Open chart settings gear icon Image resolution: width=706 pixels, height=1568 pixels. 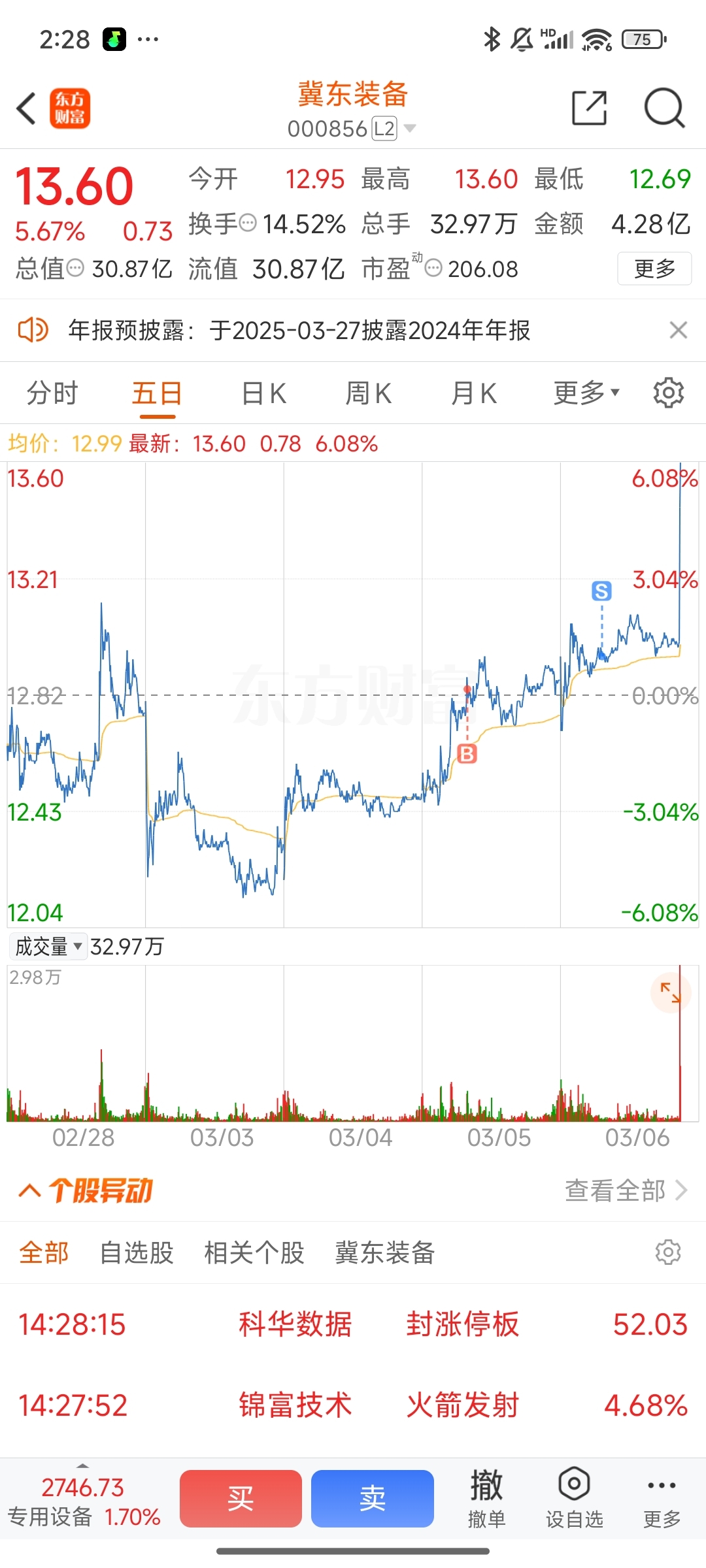pyautogui.click(x=668, y=393)
